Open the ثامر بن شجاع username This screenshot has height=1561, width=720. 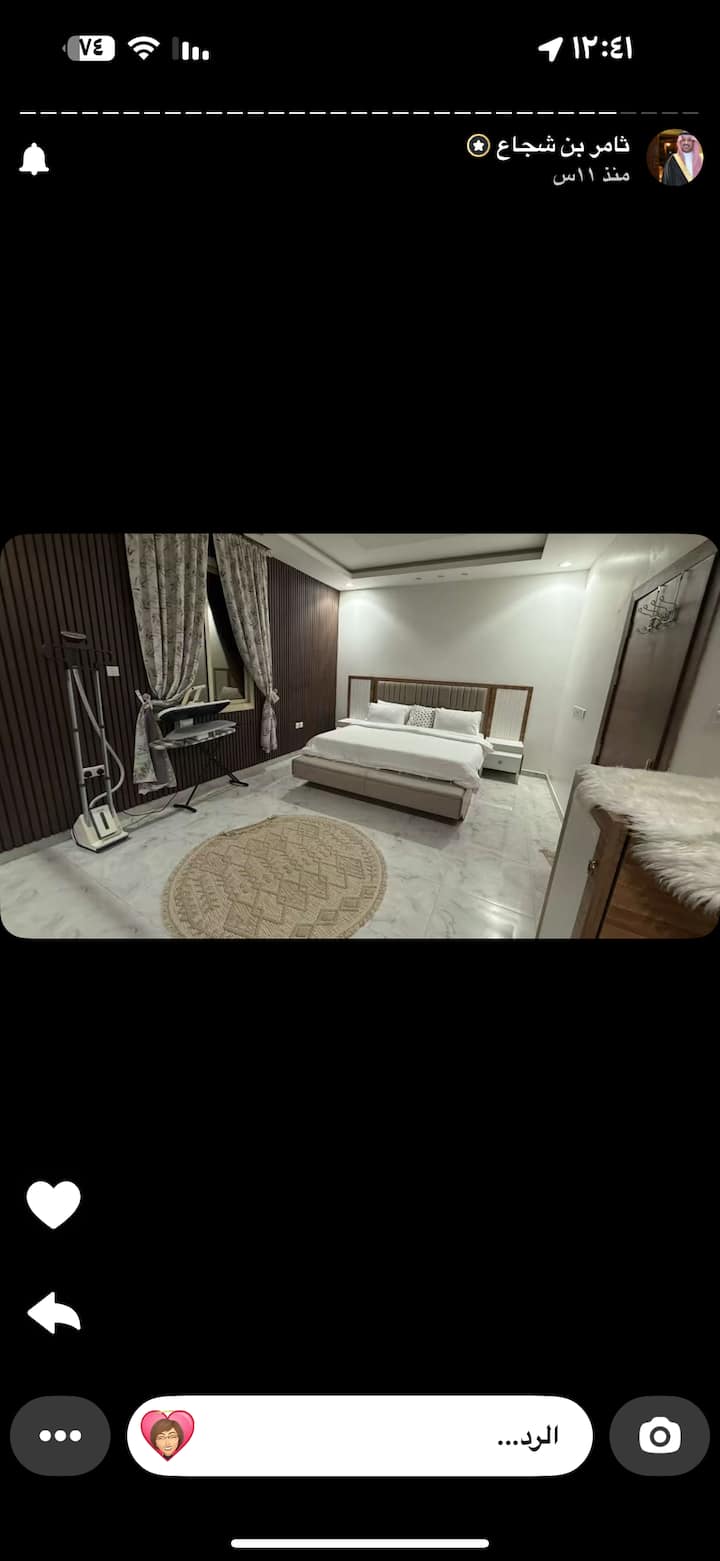(x=563, y=146)
